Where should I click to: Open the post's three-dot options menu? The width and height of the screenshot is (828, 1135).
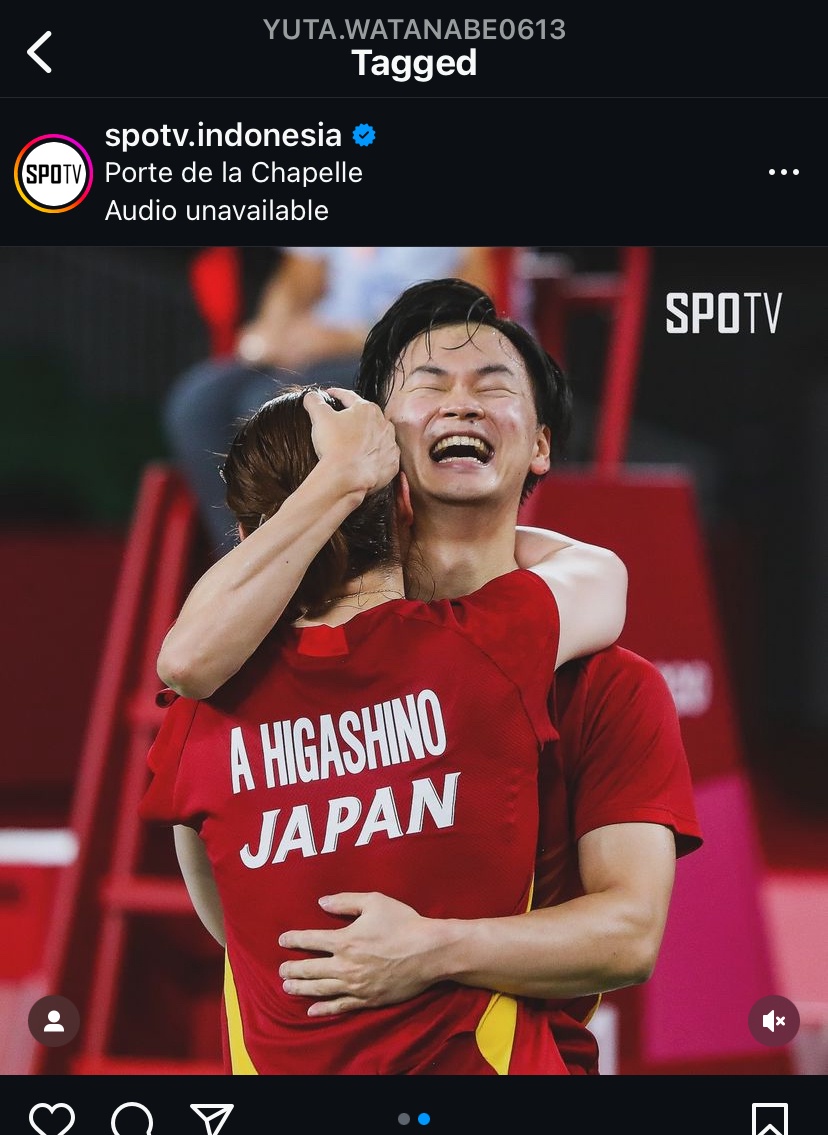coord(783,173)
